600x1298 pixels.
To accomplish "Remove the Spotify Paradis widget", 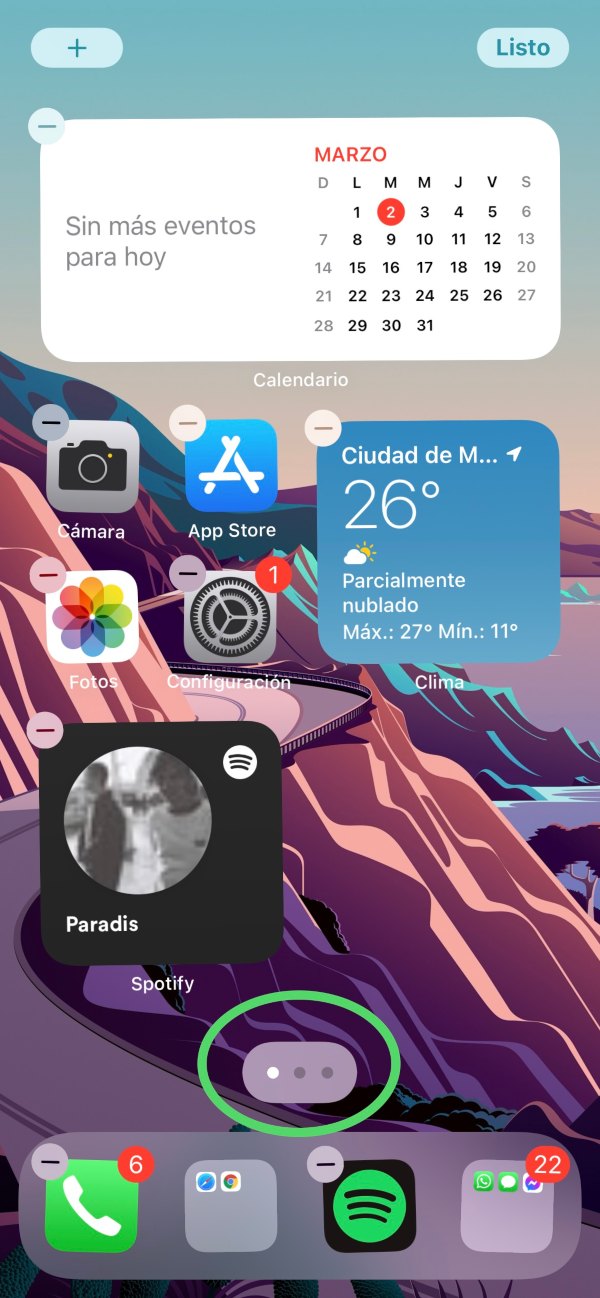I will 45,730.
